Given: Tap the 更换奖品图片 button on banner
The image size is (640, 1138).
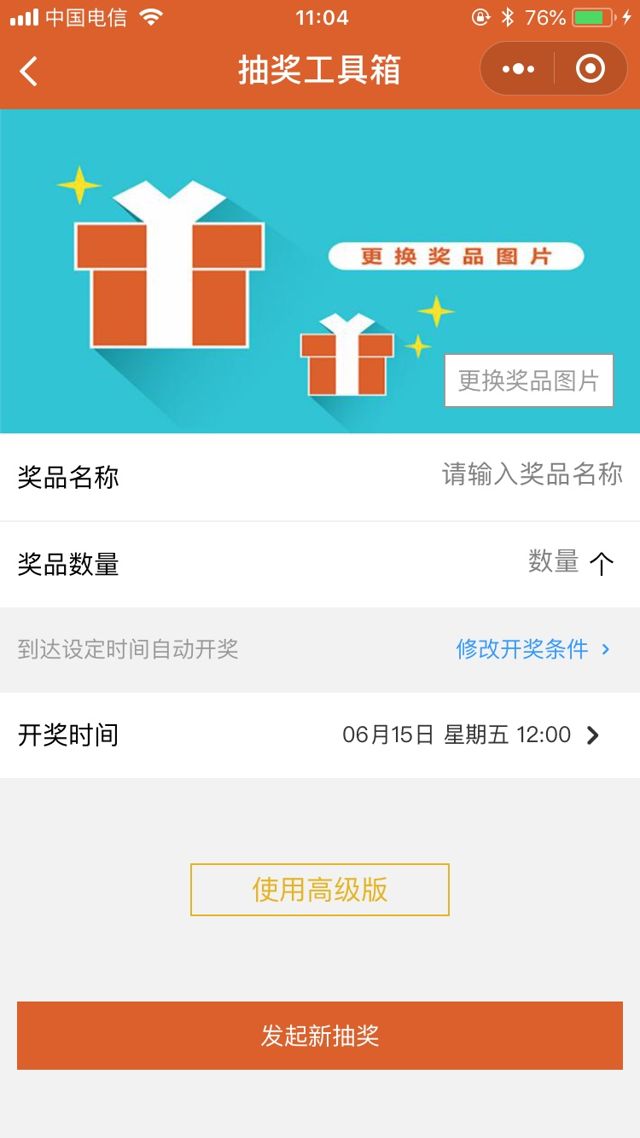Looking at the screenshot, I should (528, 380).
